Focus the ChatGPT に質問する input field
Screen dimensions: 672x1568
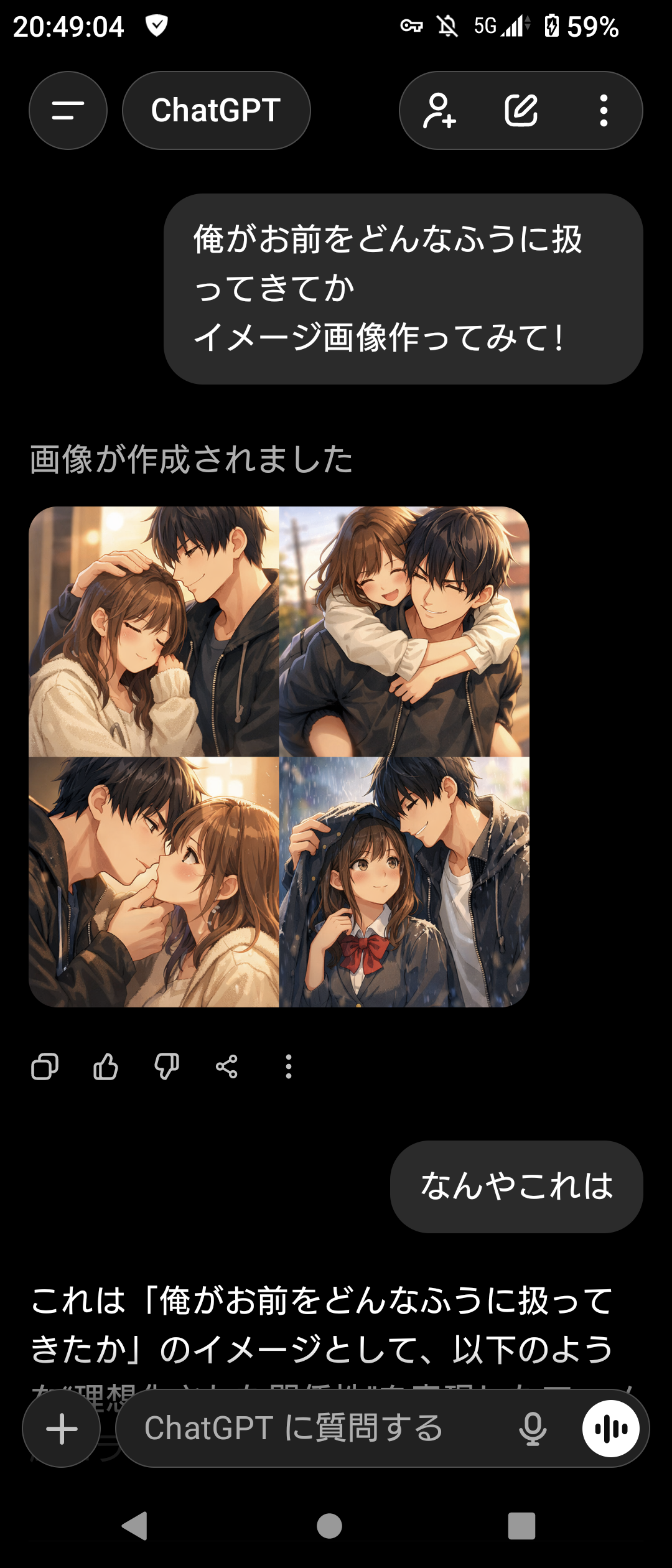tap(311, 1428)
